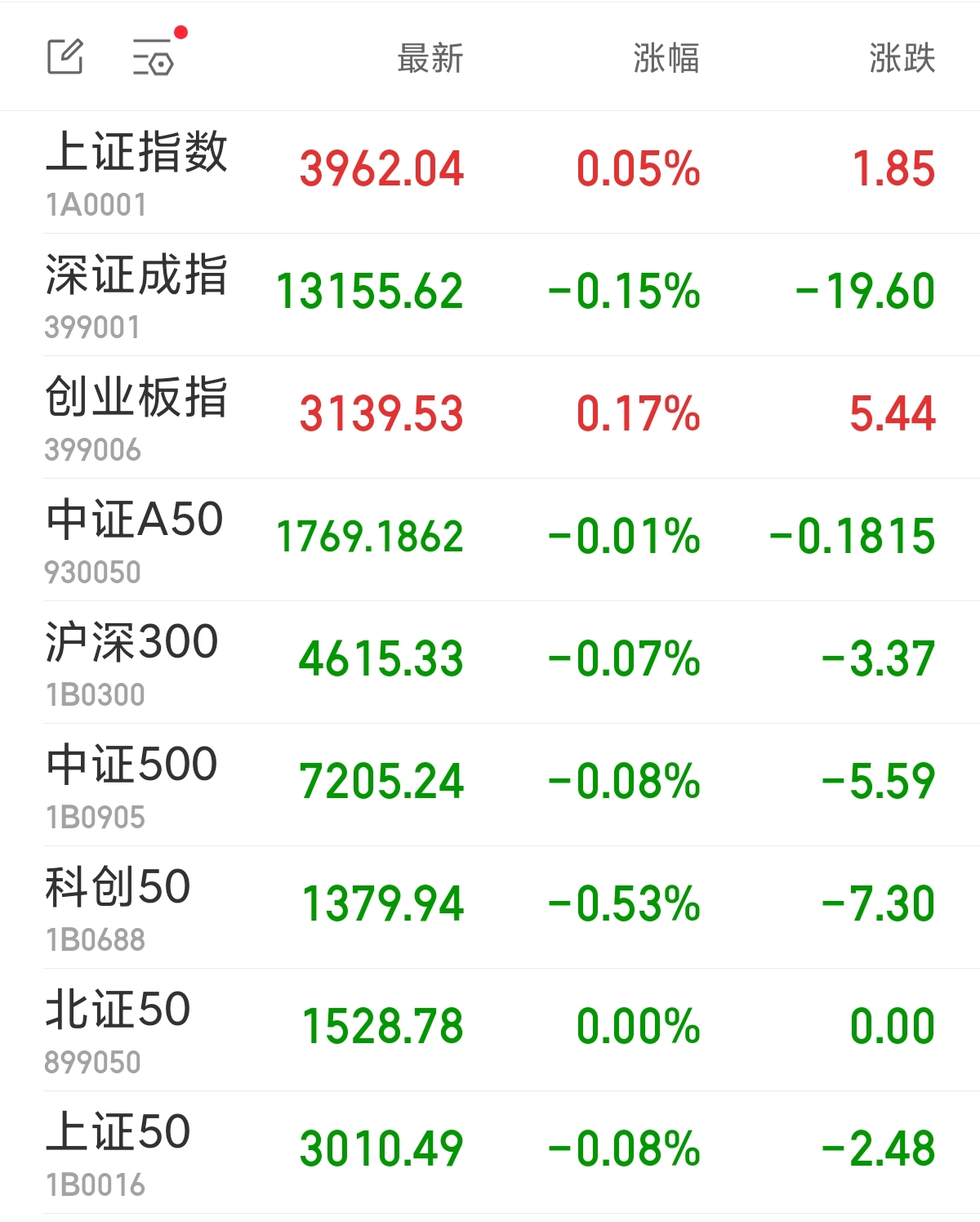Select the 中证500 index row
The height and width of the screenshot is (1222, 980).
[490, 785]
